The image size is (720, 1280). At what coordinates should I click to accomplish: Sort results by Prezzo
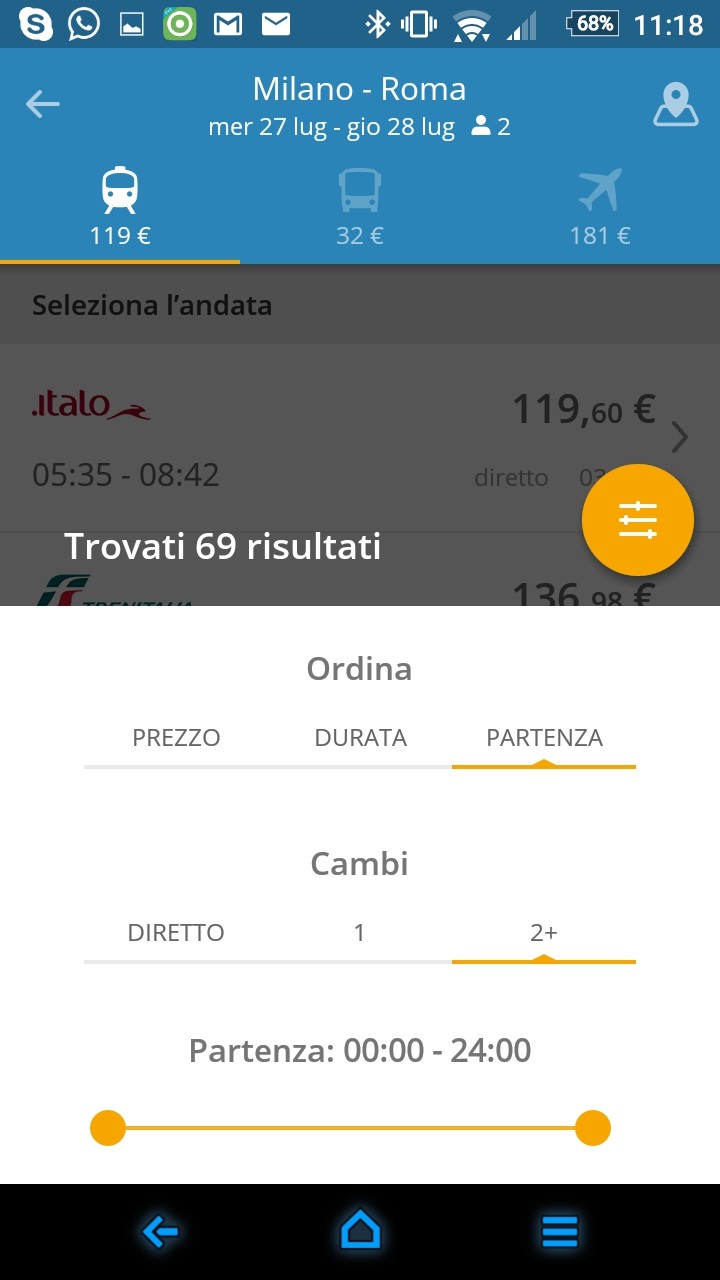pos(176,738)
